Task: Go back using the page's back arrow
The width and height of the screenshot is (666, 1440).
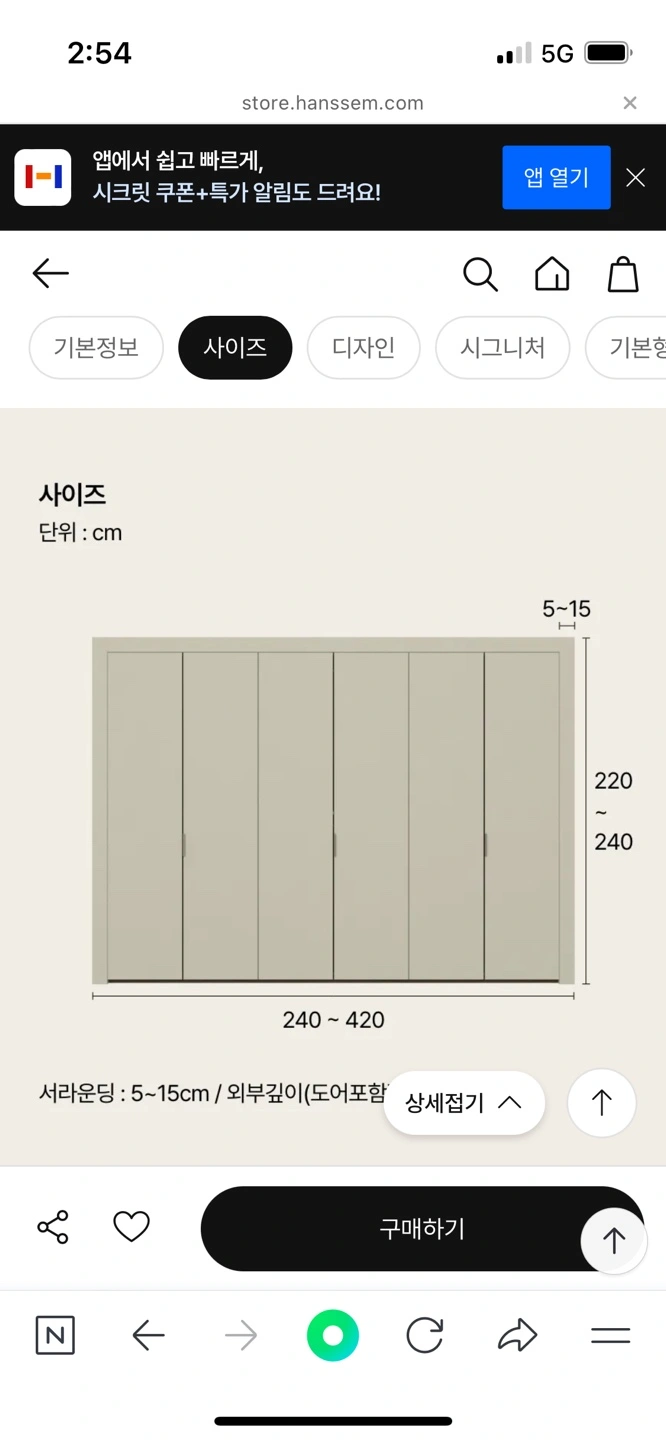Action: [x=50, y=273]
